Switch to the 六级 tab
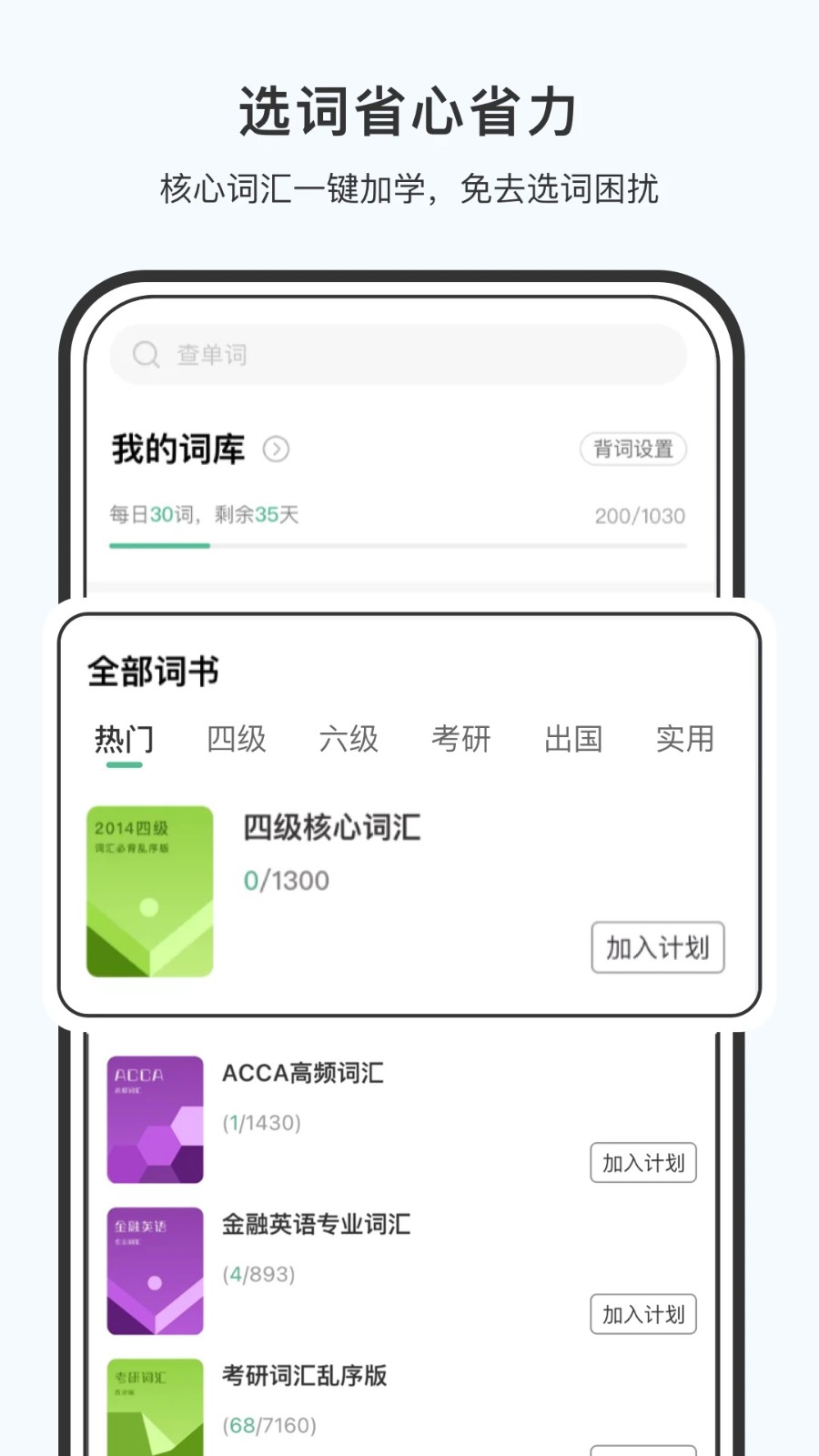Viewport: 819px width, 1456px height. pos(349,740)
